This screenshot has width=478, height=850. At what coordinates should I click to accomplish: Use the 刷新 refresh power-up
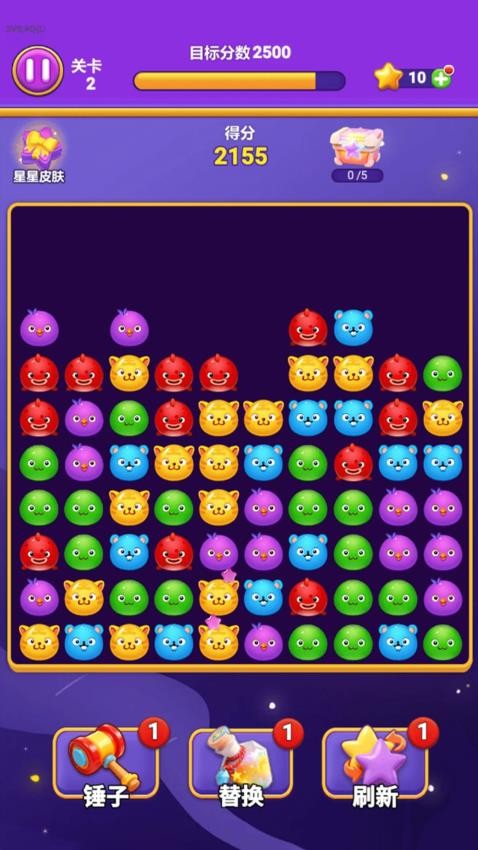pyautogui.click(x=375, y=763)
